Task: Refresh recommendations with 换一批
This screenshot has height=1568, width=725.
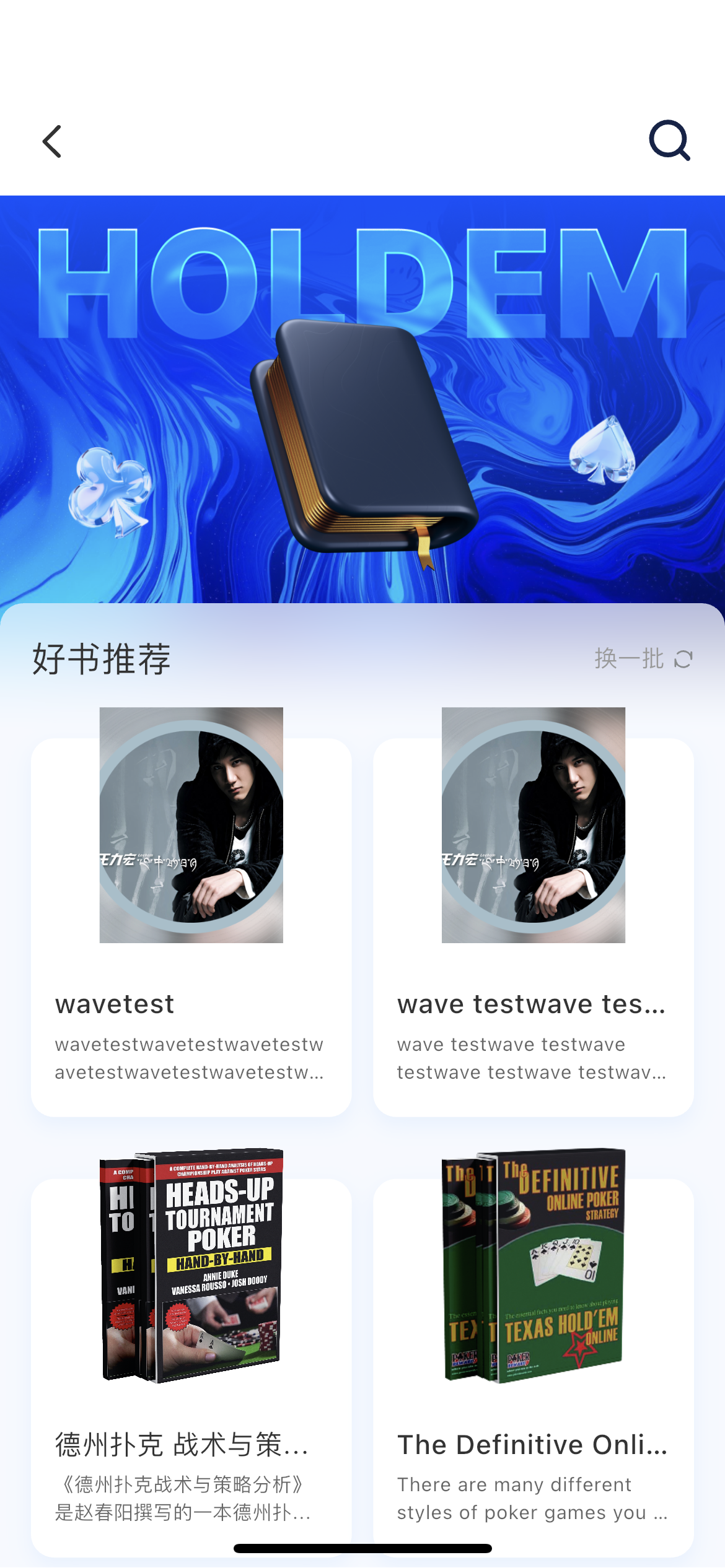Action: click(643, 658)
